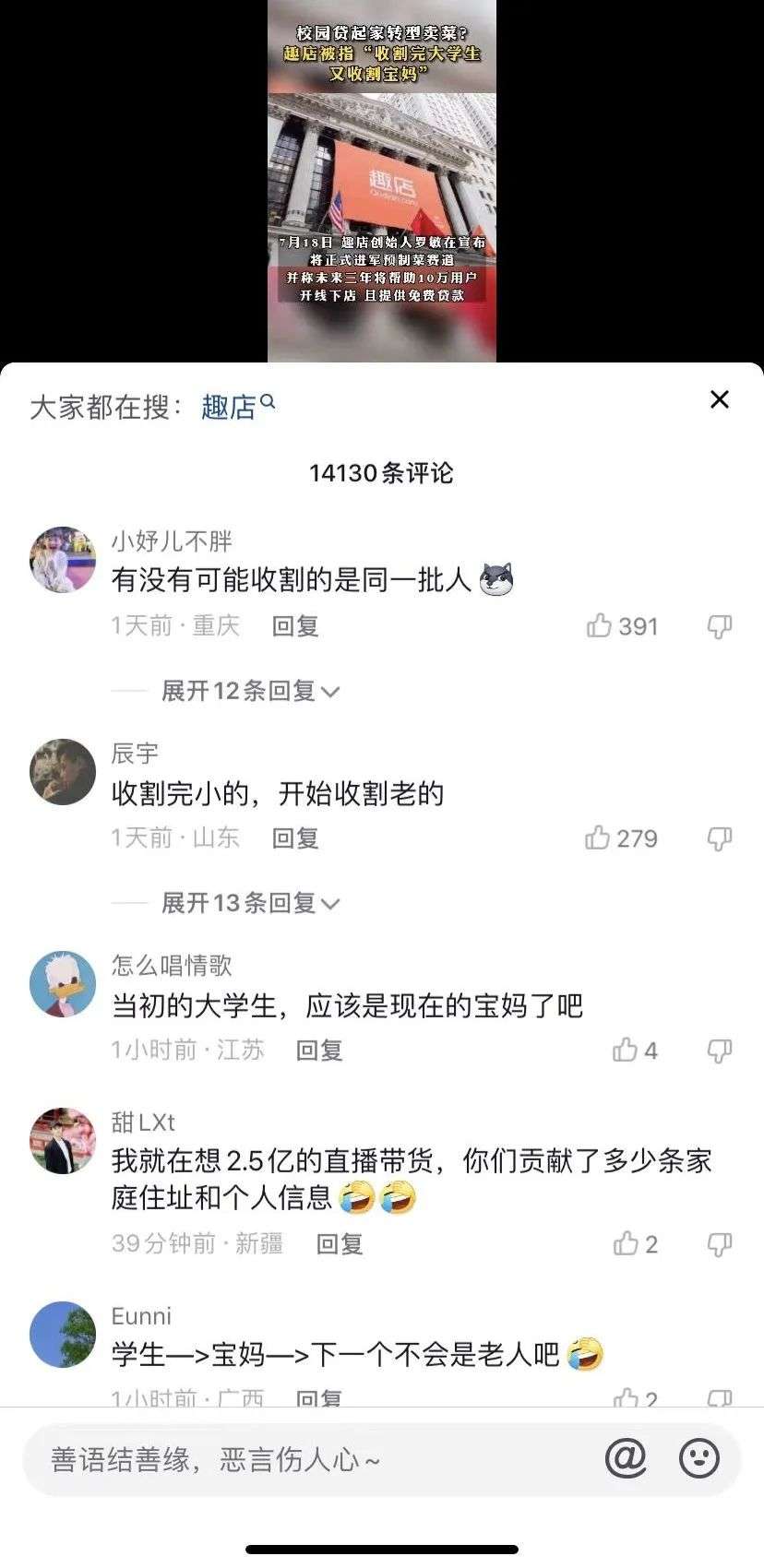The width and height of the screenshot is (764, 1568).
Task: Reply to 辰宇's comment
Action: click(295, 838)
